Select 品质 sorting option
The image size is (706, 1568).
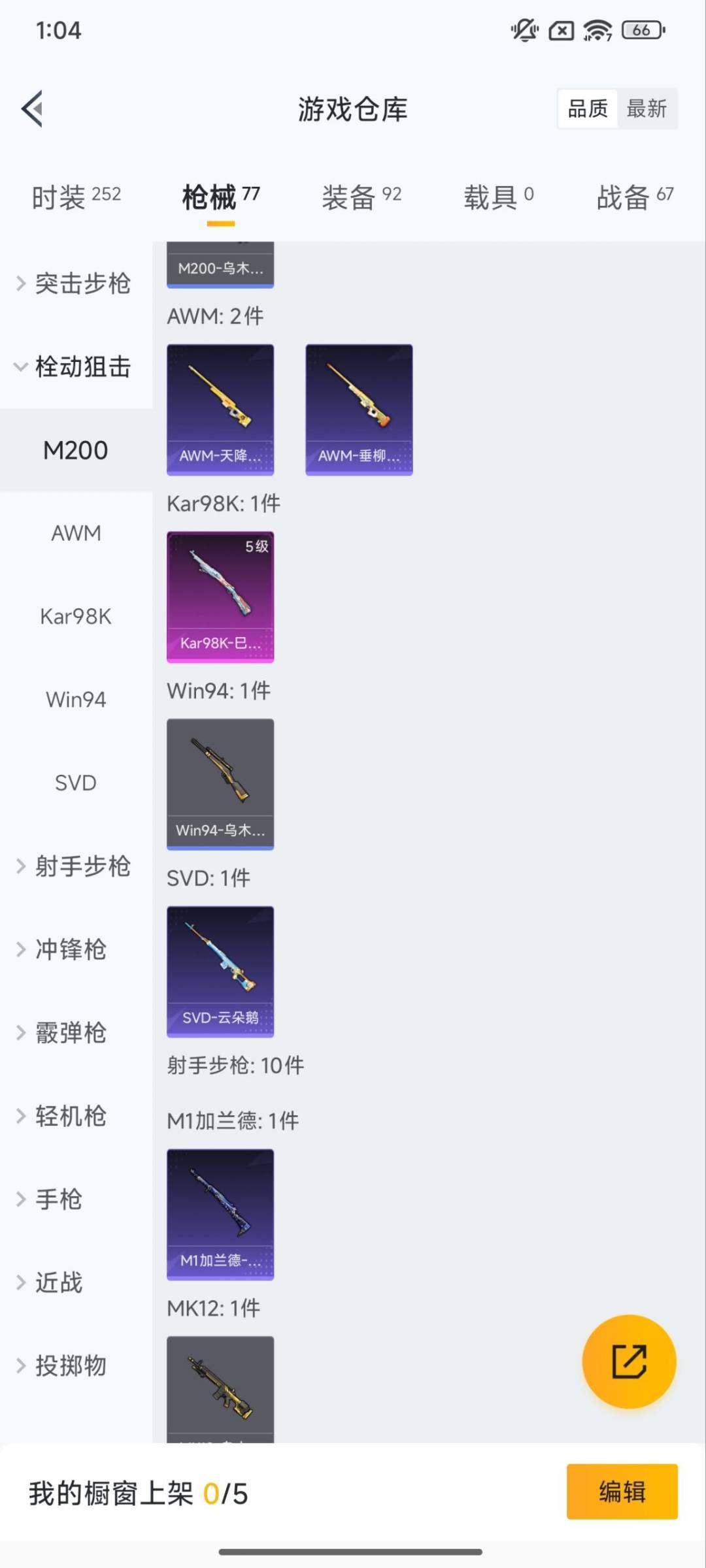(x=586, y=108)
